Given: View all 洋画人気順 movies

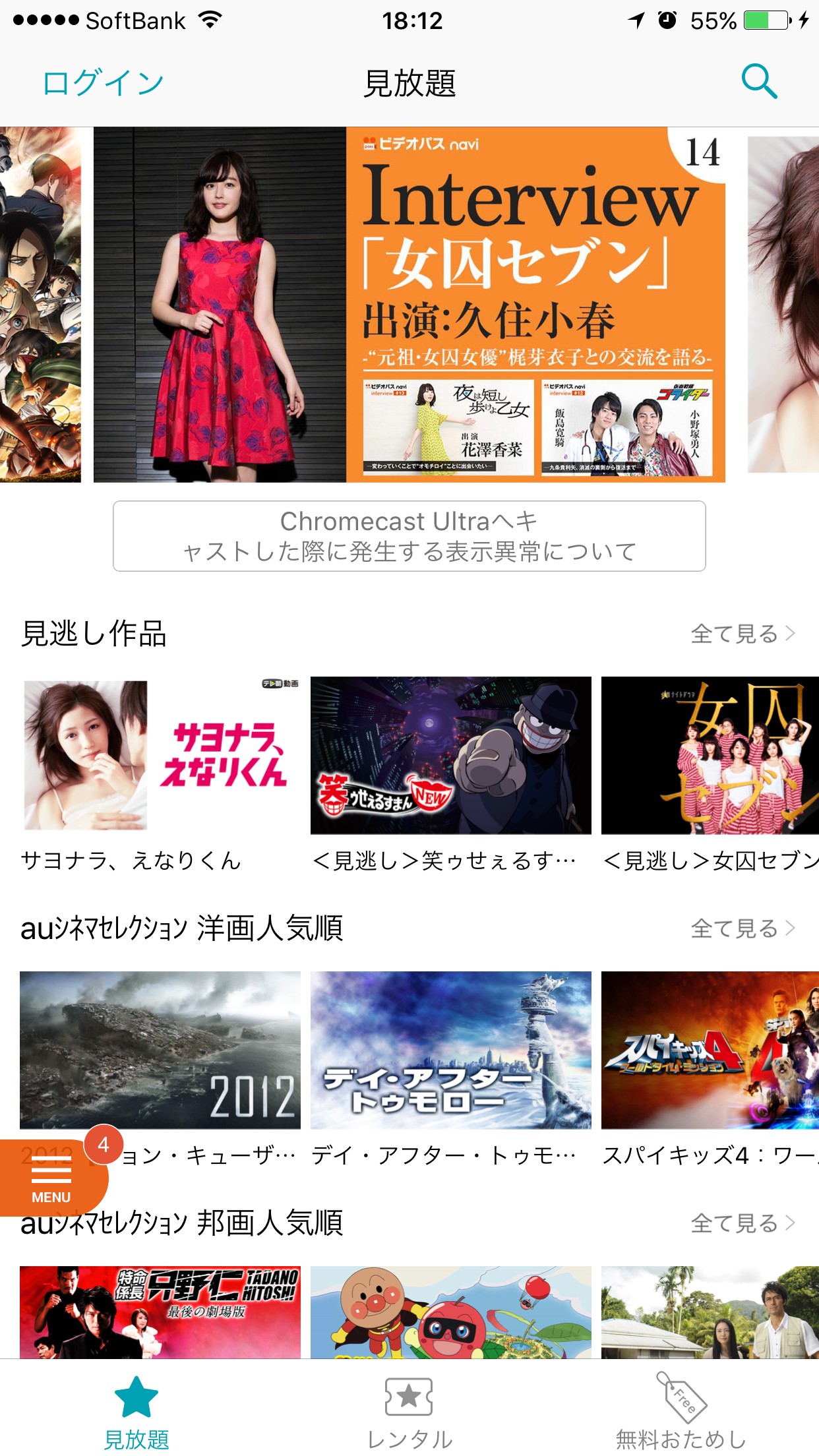Looking at the screenshot, I should coord(742,928).
